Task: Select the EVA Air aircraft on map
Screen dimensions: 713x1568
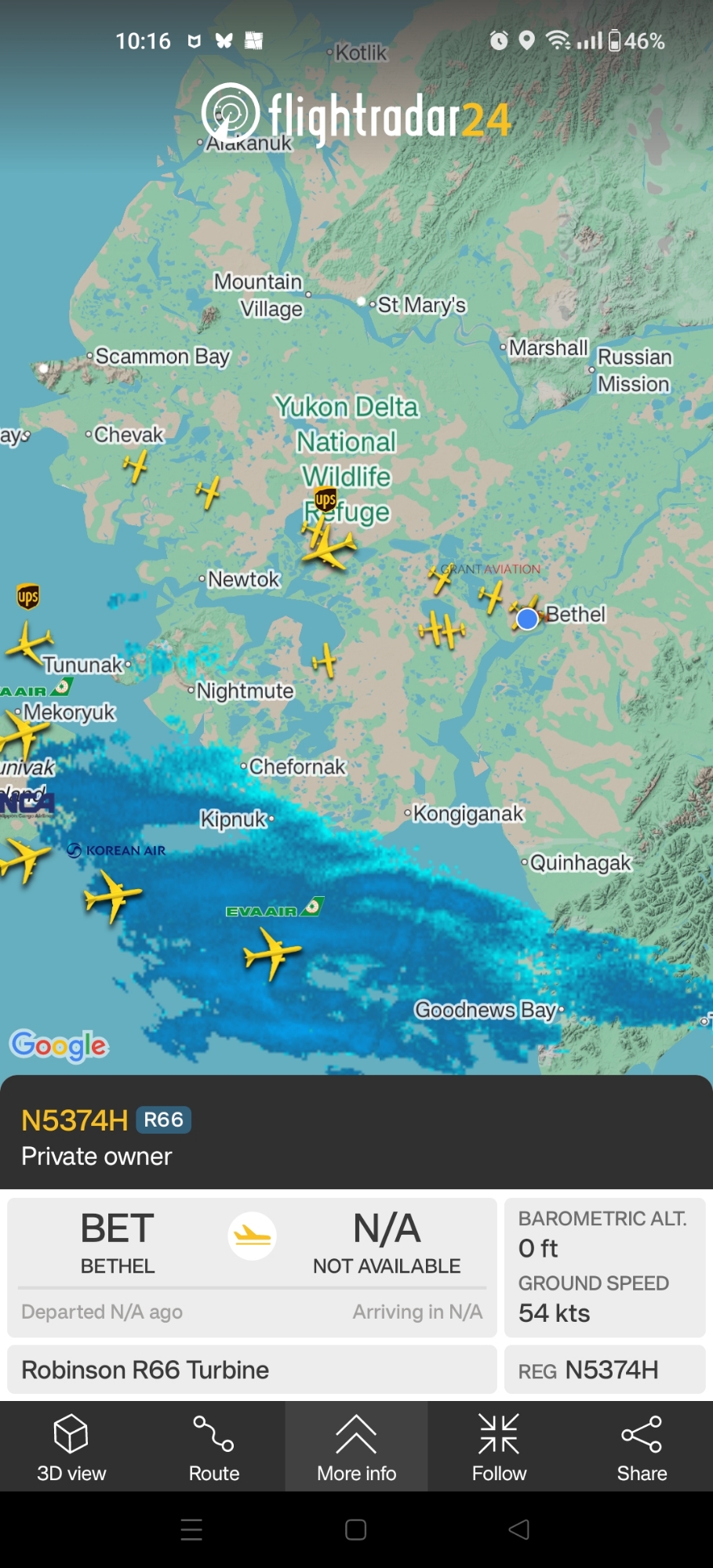Action: pos(271,953)
